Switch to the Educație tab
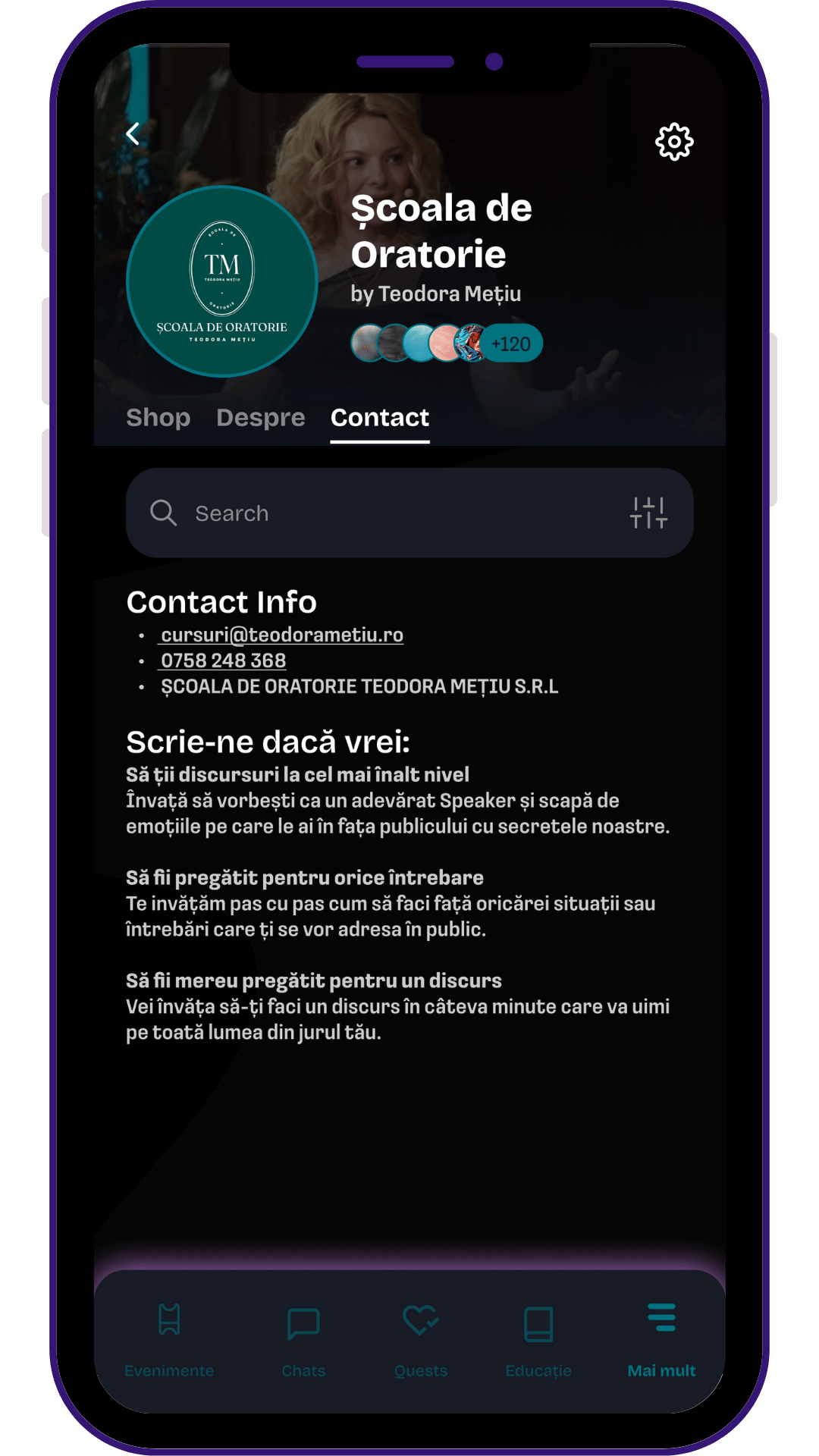Image resolution: width=819 pixels, height=1456 pixels. [538, 1339]
